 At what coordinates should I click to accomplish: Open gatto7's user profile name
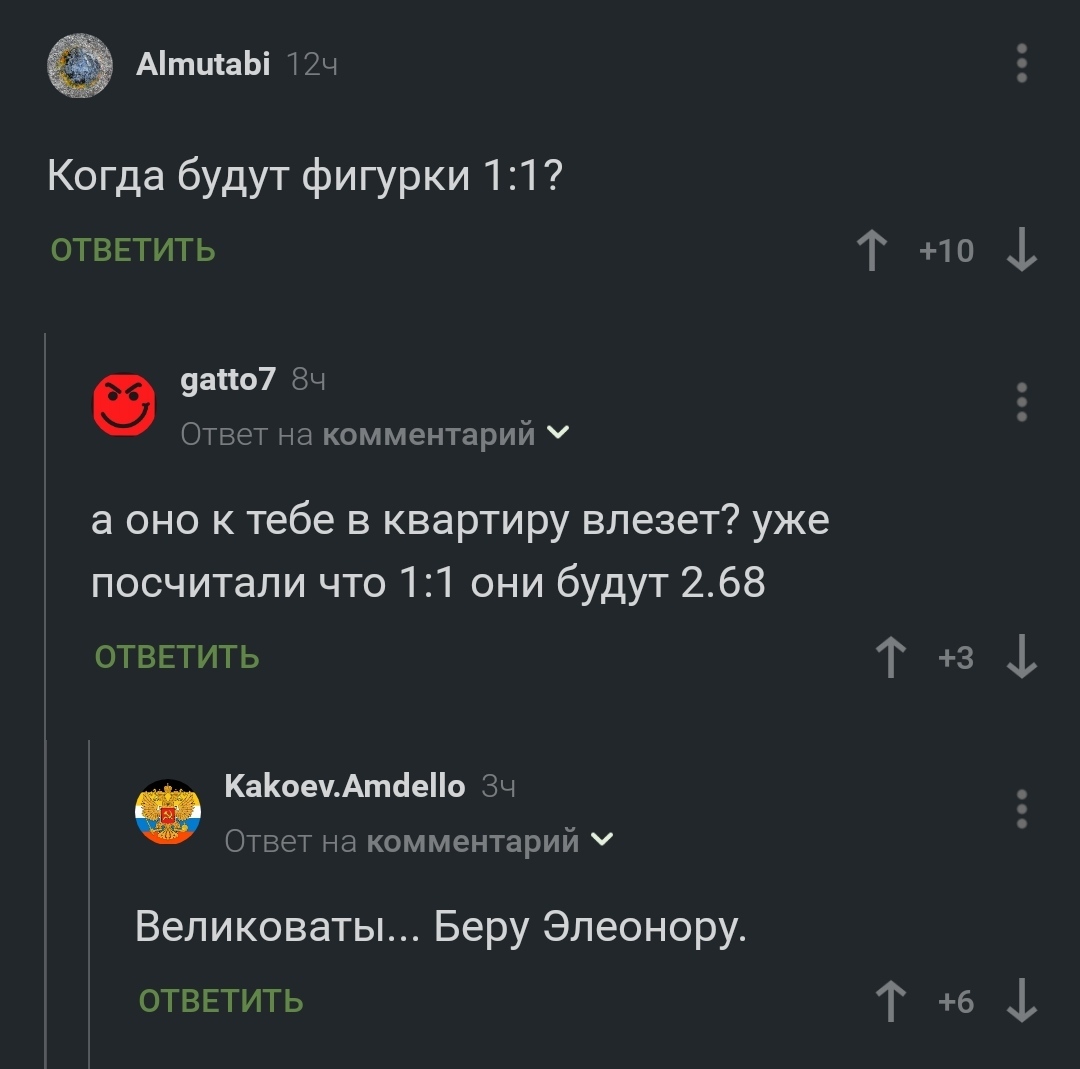pos(228,379)
